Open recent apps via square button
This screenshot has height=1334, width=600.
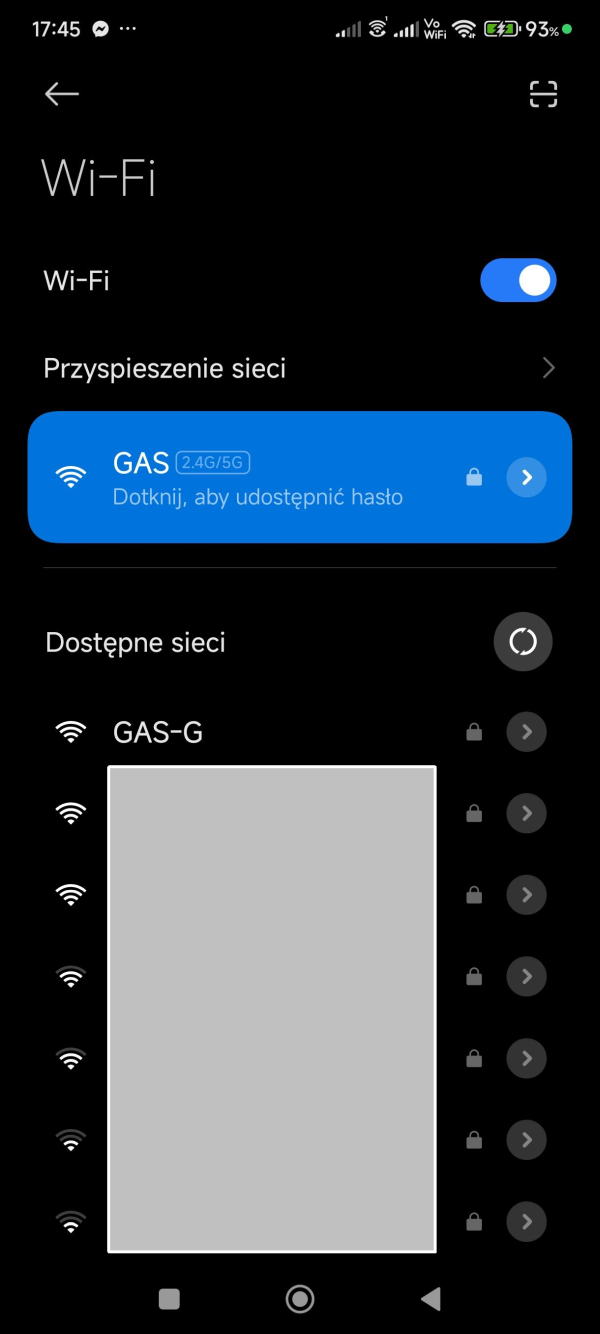169,1299
